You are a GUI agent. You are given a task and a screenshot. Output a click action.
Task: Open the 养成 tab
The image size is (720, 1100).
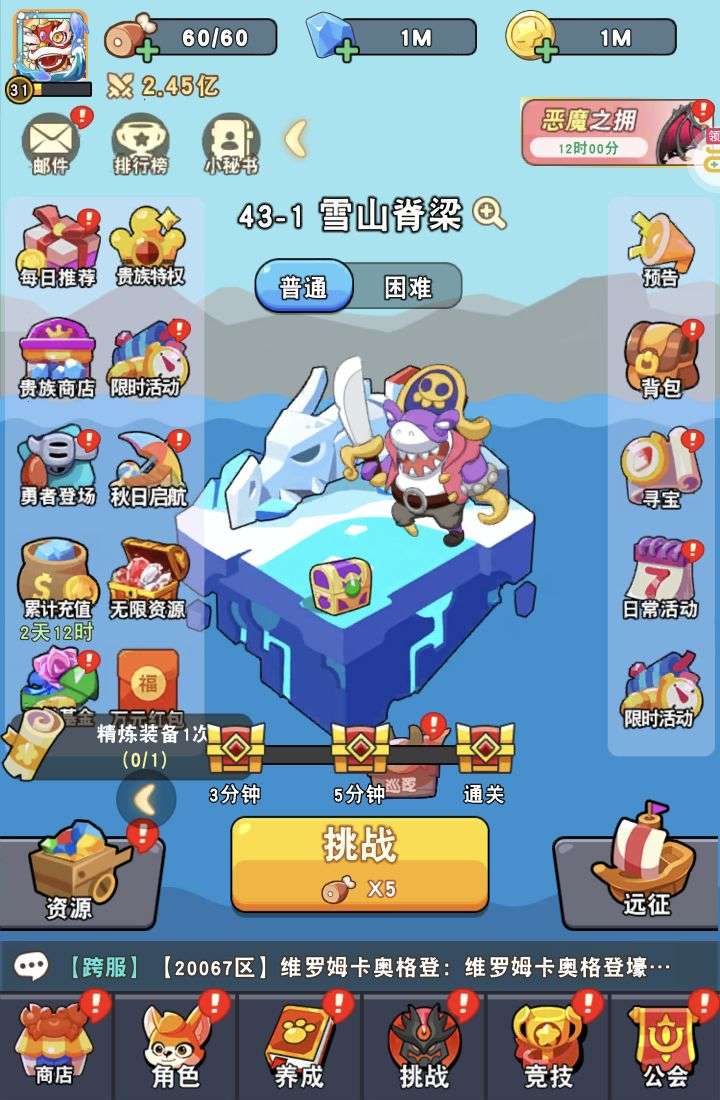click(298, 1046)
